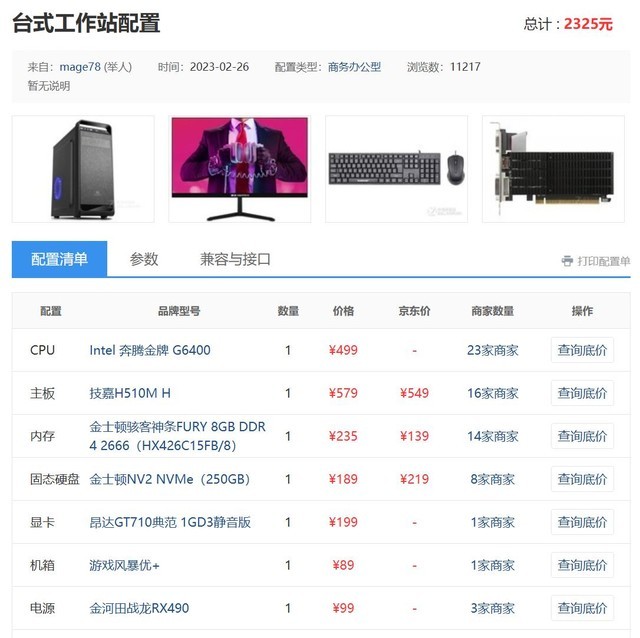Open 金士顿NV2 NVMe (250GB) details

coord(169,479)
